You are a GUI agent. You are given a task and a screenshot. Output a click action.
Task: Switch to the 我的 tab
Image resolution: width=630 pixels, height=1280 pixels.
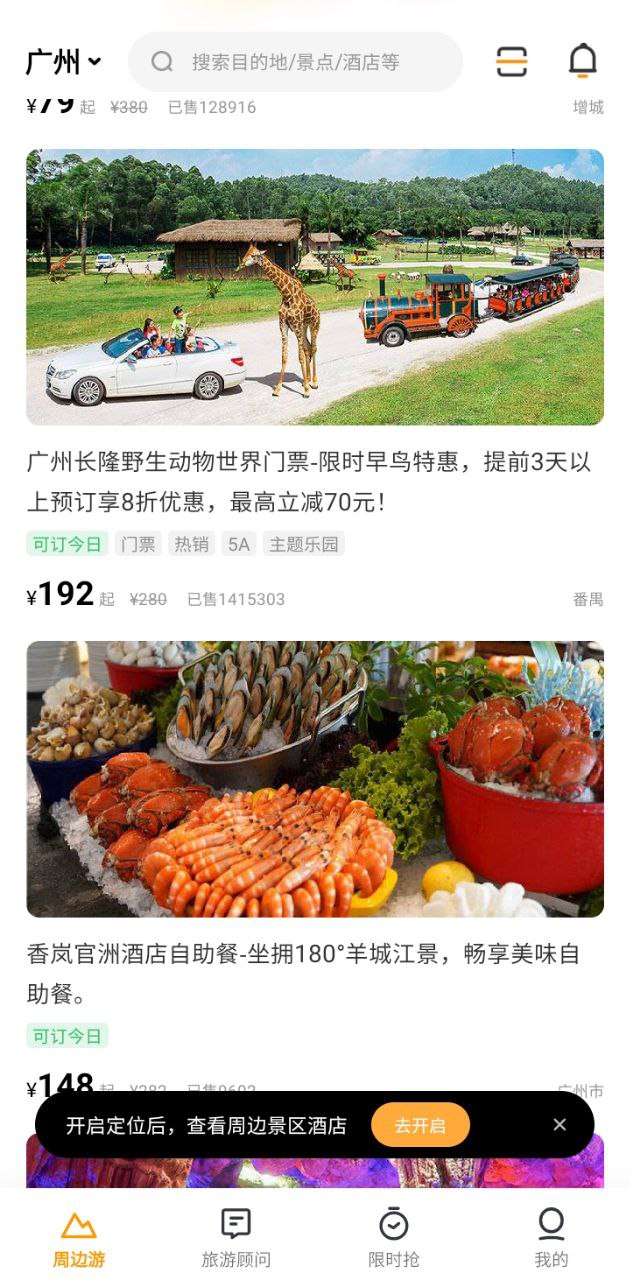(x=551, y=1238)
